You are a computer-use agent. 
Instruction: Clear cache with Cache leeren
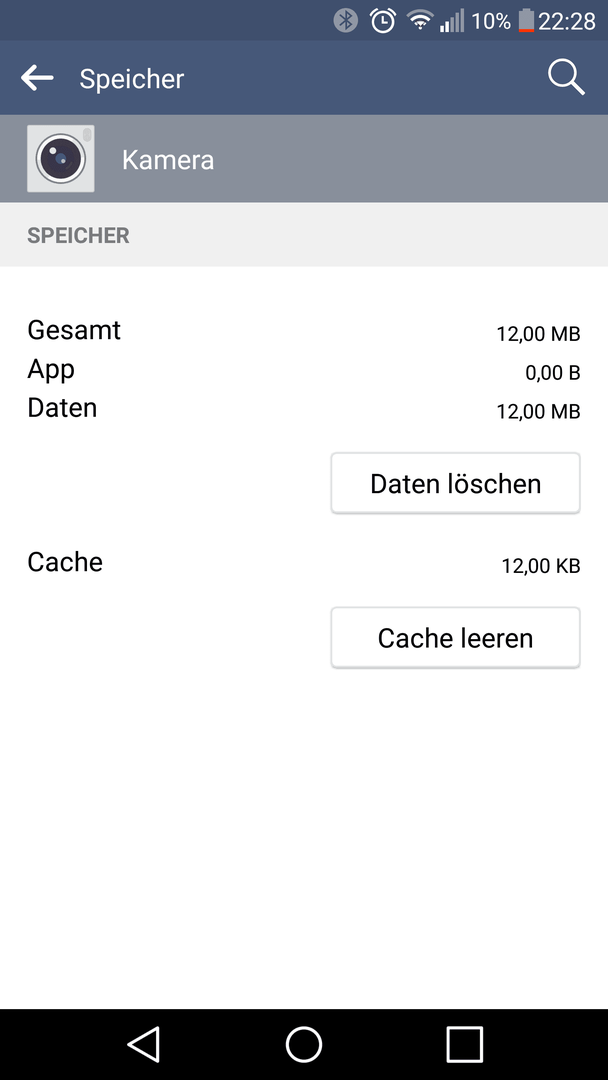tap(455, 638)
